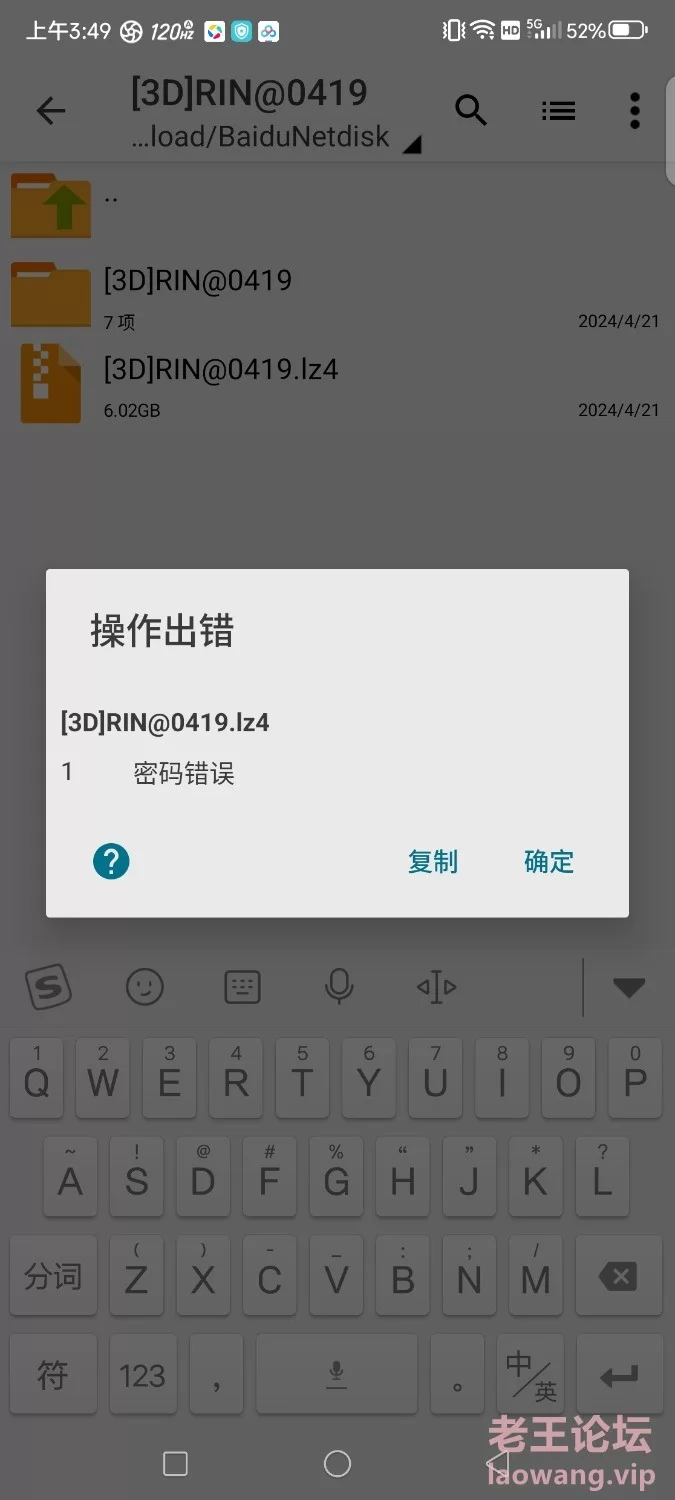Screen dimensions: 675x1500
Task: Tap 确定 to dismiss the error dialog
Action: [549, 861]
